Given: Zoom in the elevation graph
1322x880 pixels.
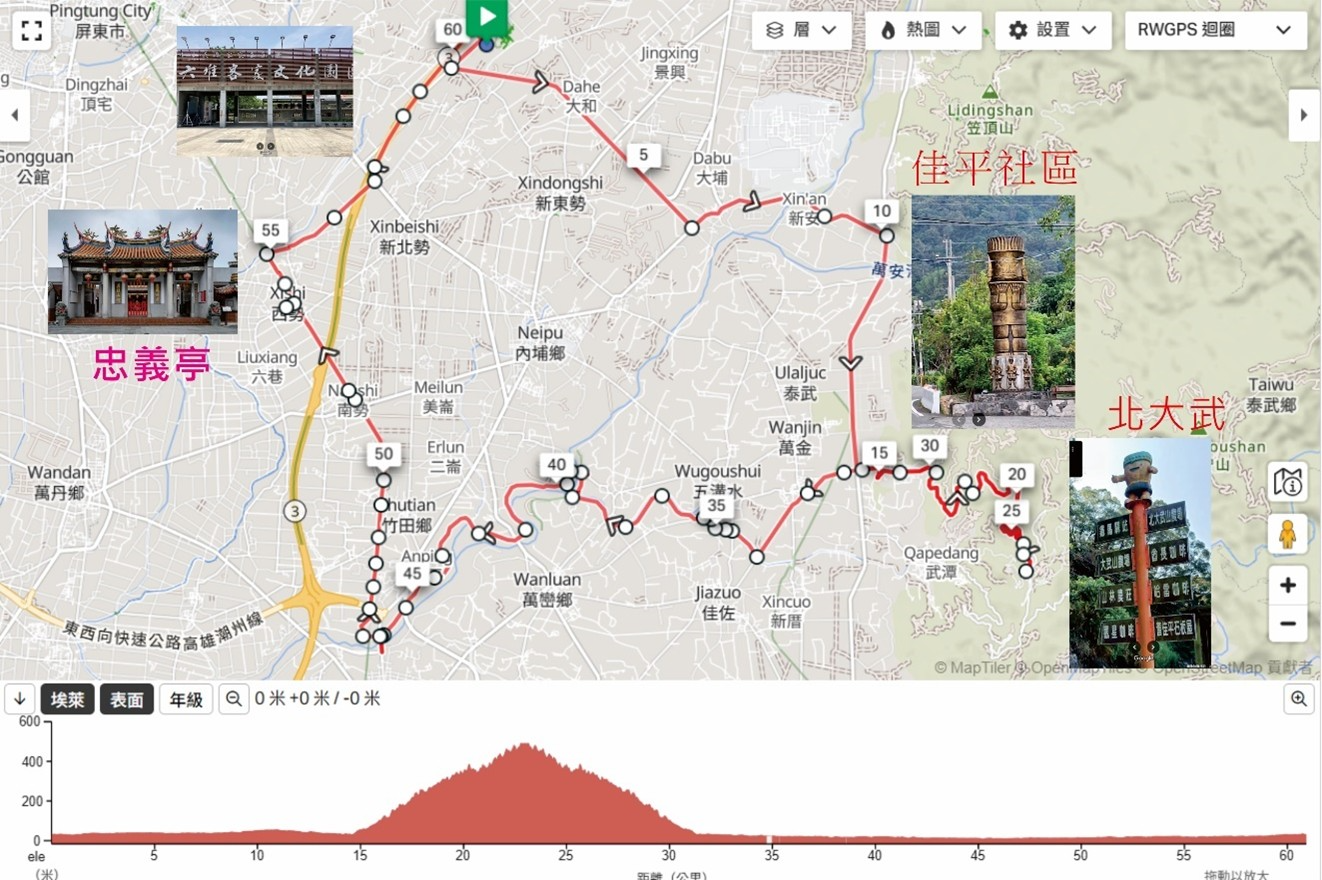Looking at the screenshot, I should coord(1299,699).
